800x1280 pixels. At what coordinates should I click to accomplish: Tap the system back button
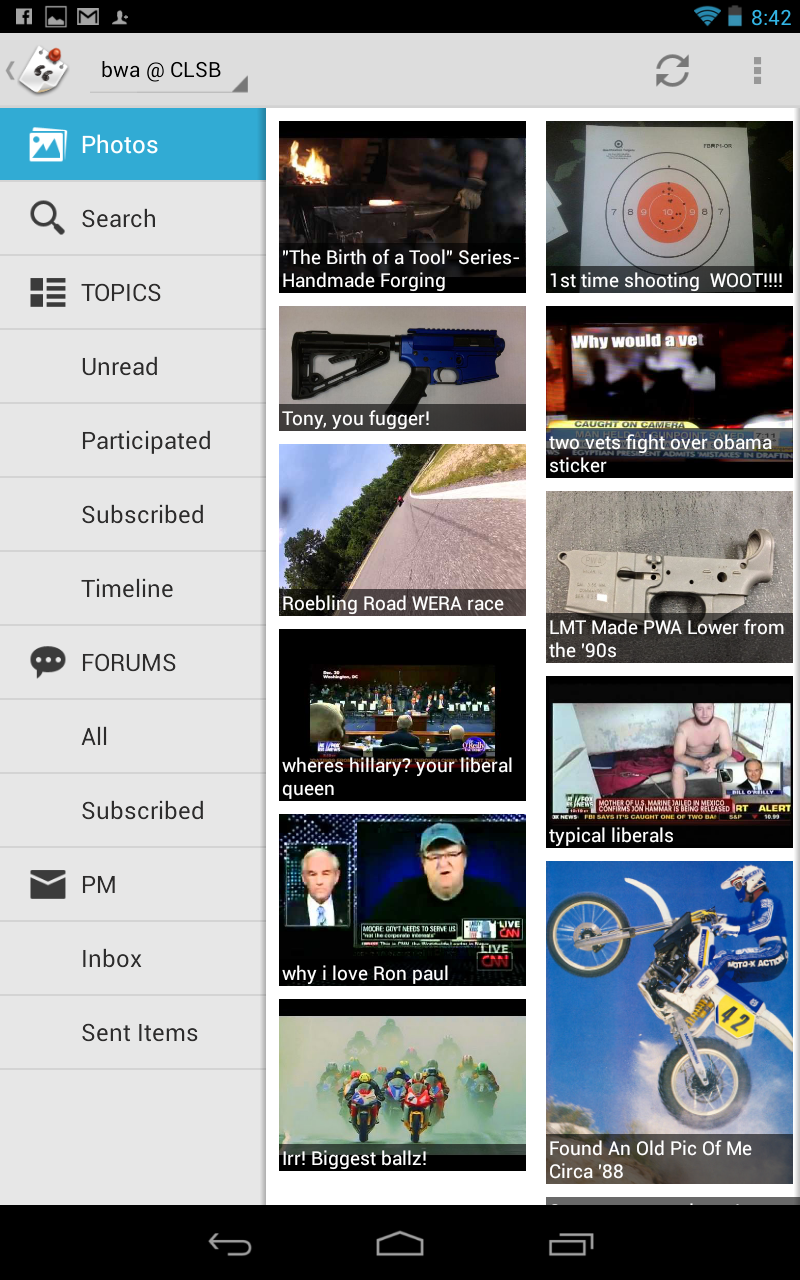click(229, 1243)
